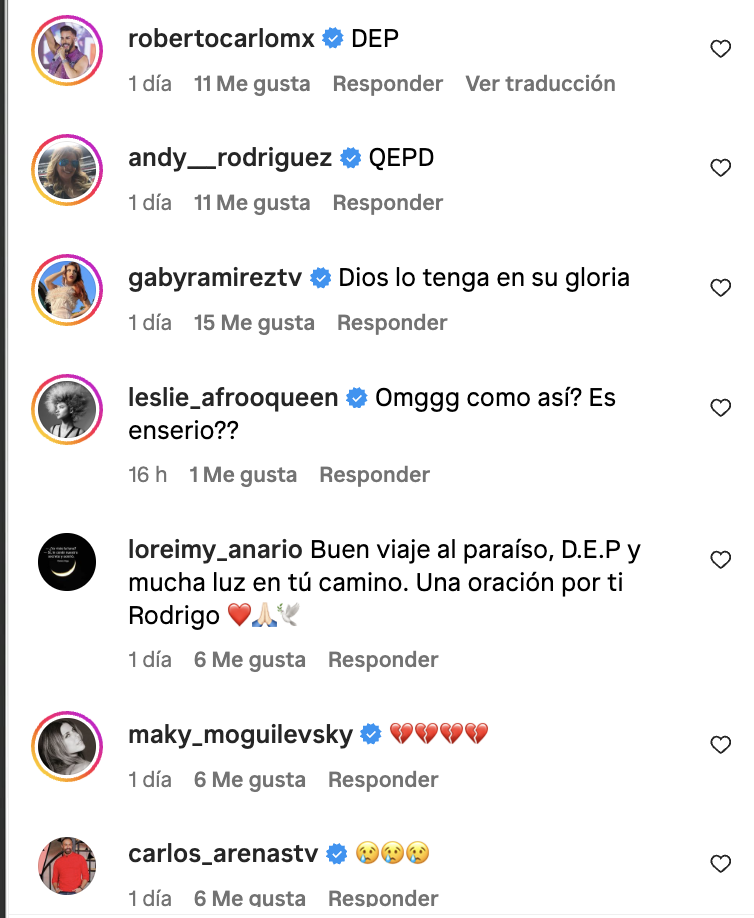
Task: Like loreimy_anario's comment
Action: point(720,558)
